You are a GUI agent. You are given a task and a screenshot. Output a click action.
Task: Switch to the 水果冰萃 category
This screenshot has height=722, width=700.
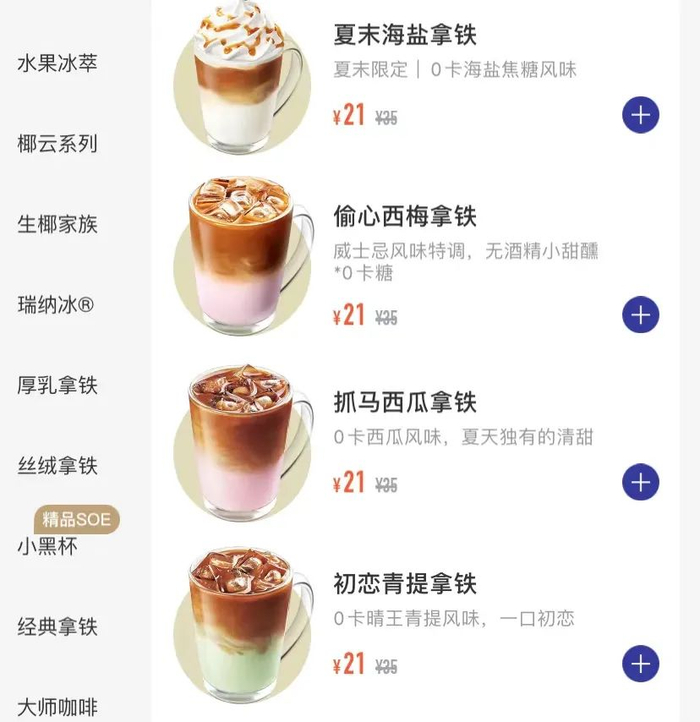click(x=57, y=63)
